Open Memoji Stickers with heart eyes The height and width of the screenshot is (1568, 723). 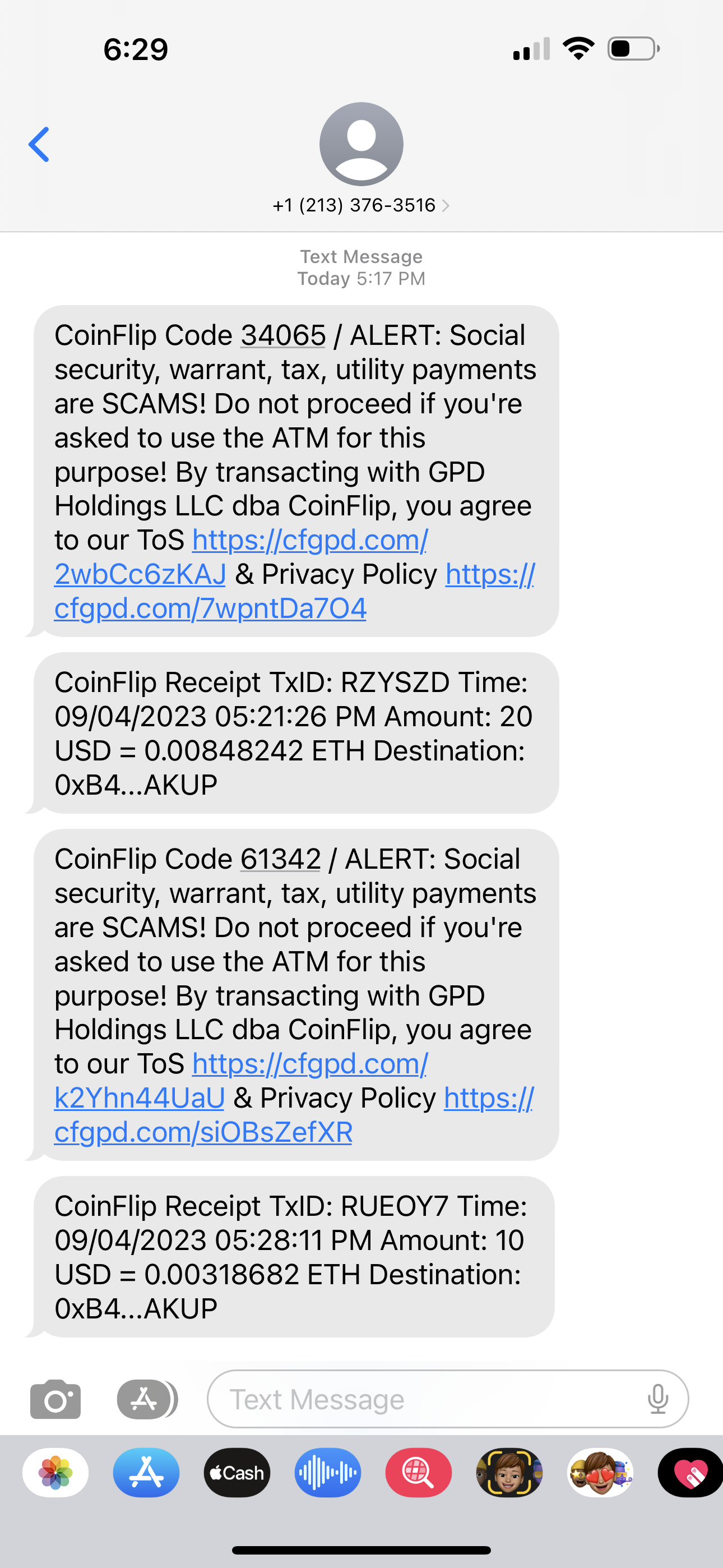[x=600, y=1473]
